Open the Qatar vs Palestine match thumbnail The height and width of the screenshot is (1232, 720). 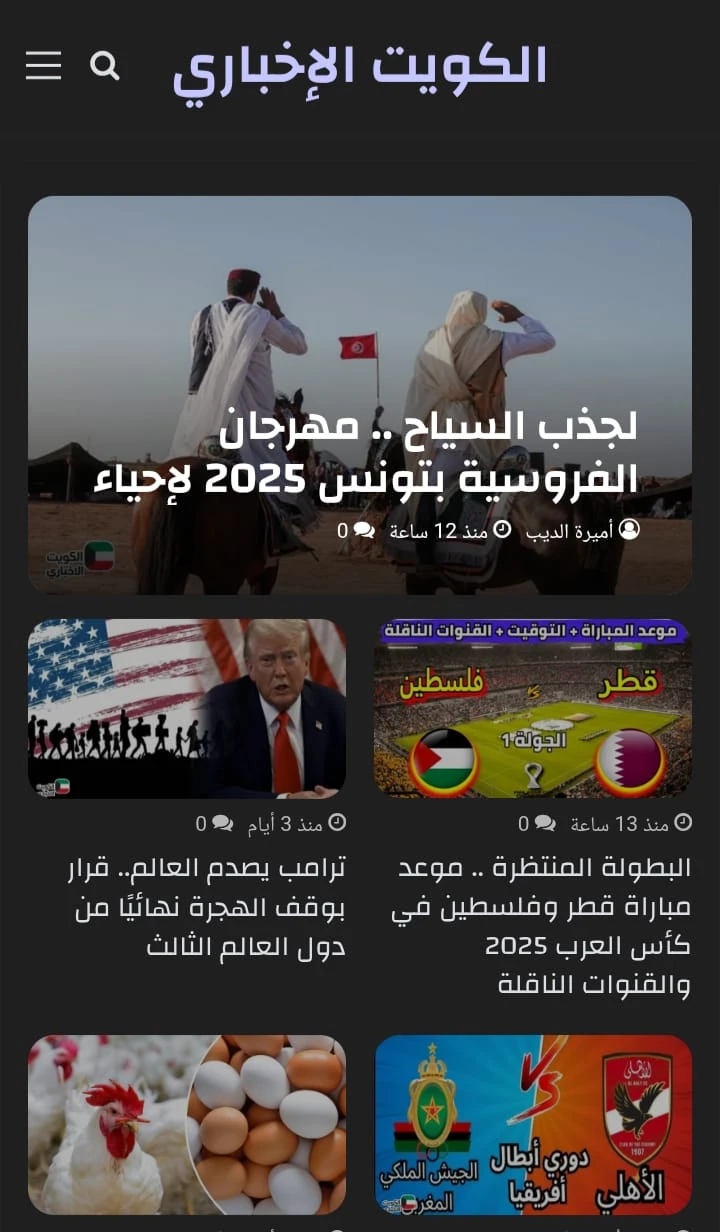click(x=533, y=708)
